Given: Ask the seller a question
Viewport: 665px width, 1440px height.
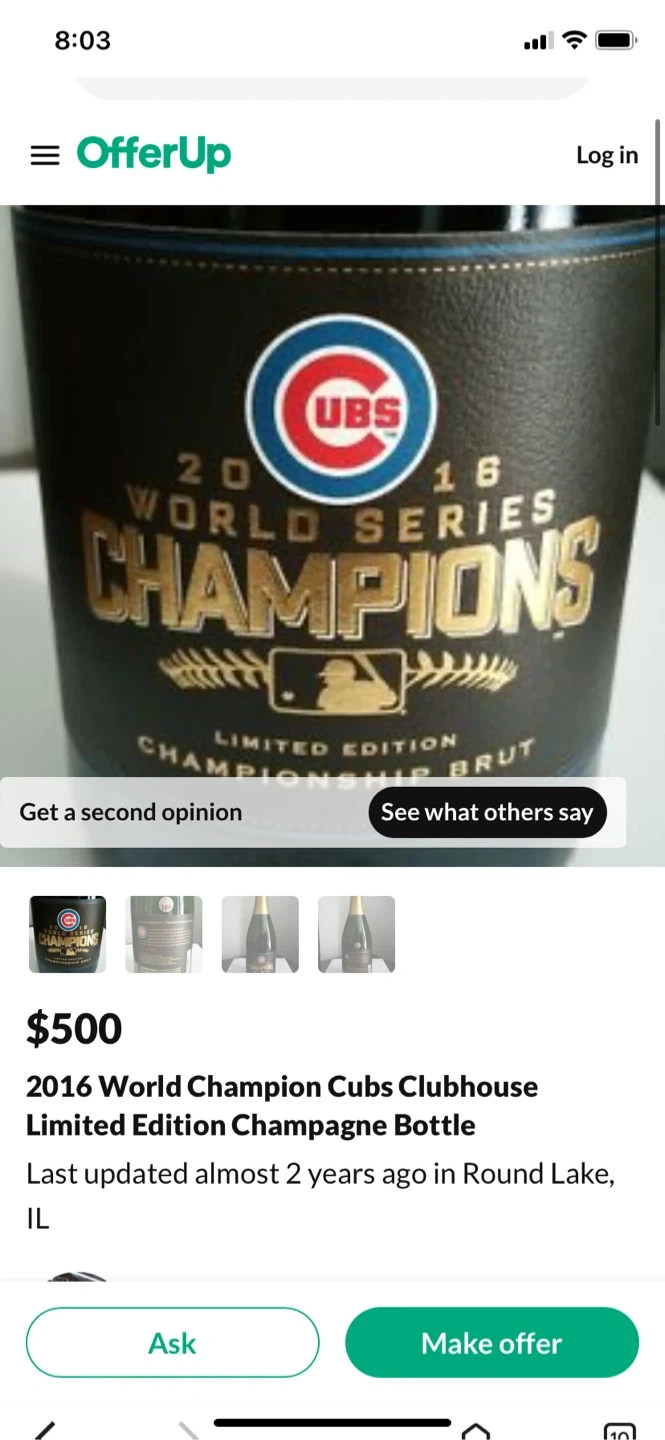Looking at the screenshot, I should click(x=172, y=1343).
